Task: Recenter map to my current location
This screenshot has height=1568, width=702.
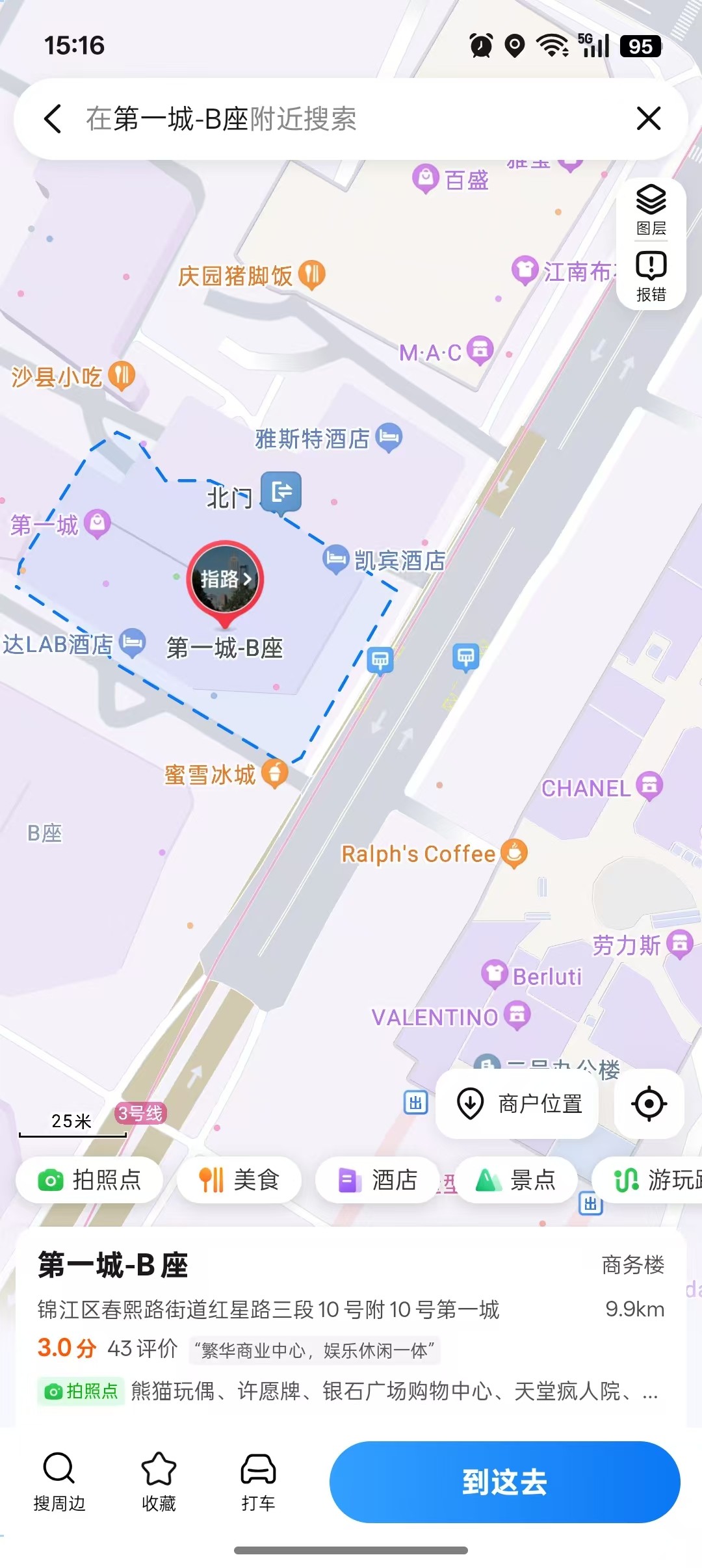Action: pyautogui.click(x=649, y=1103)
